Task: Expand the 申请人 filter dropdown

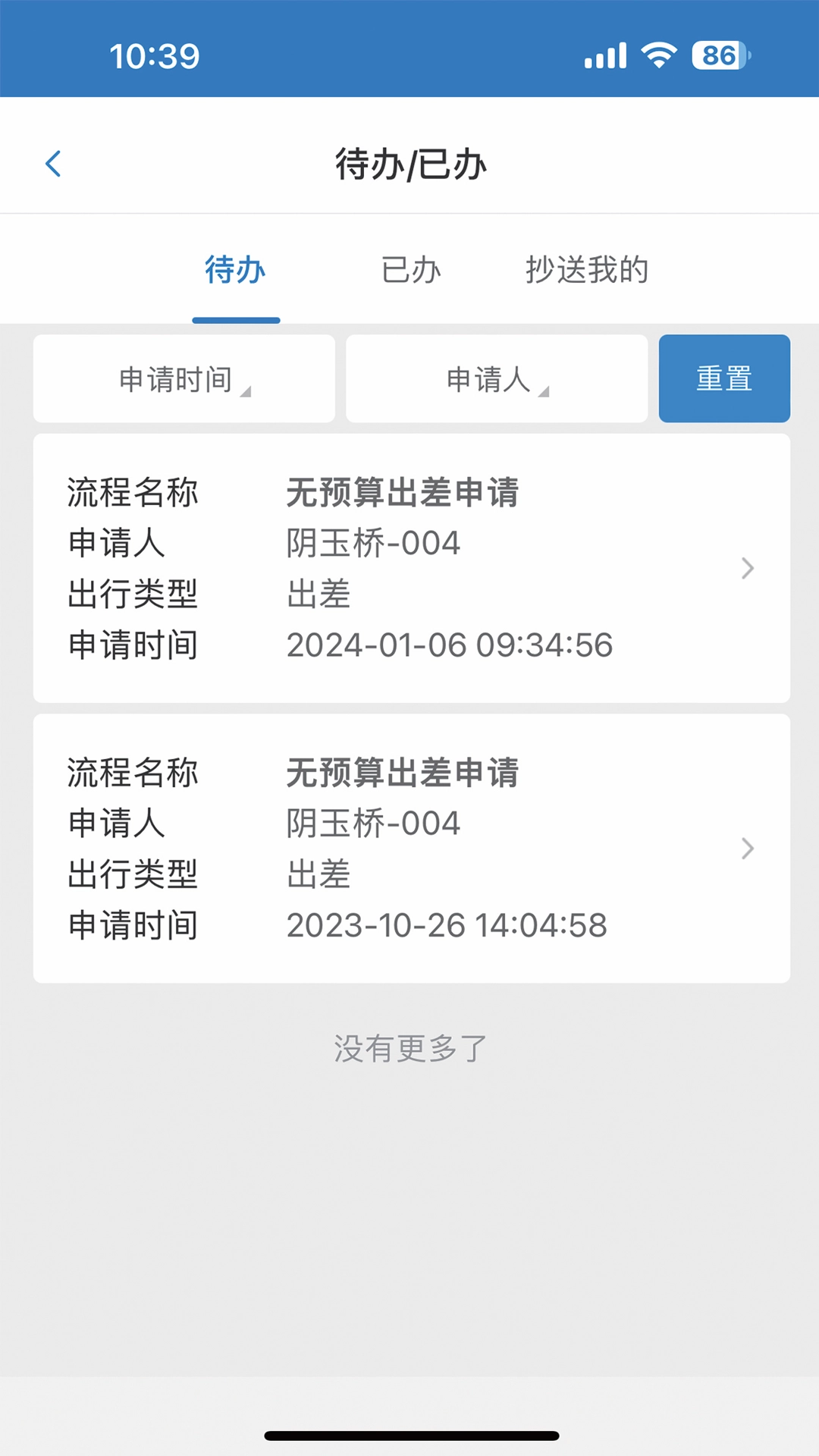Action: [497, 379]
